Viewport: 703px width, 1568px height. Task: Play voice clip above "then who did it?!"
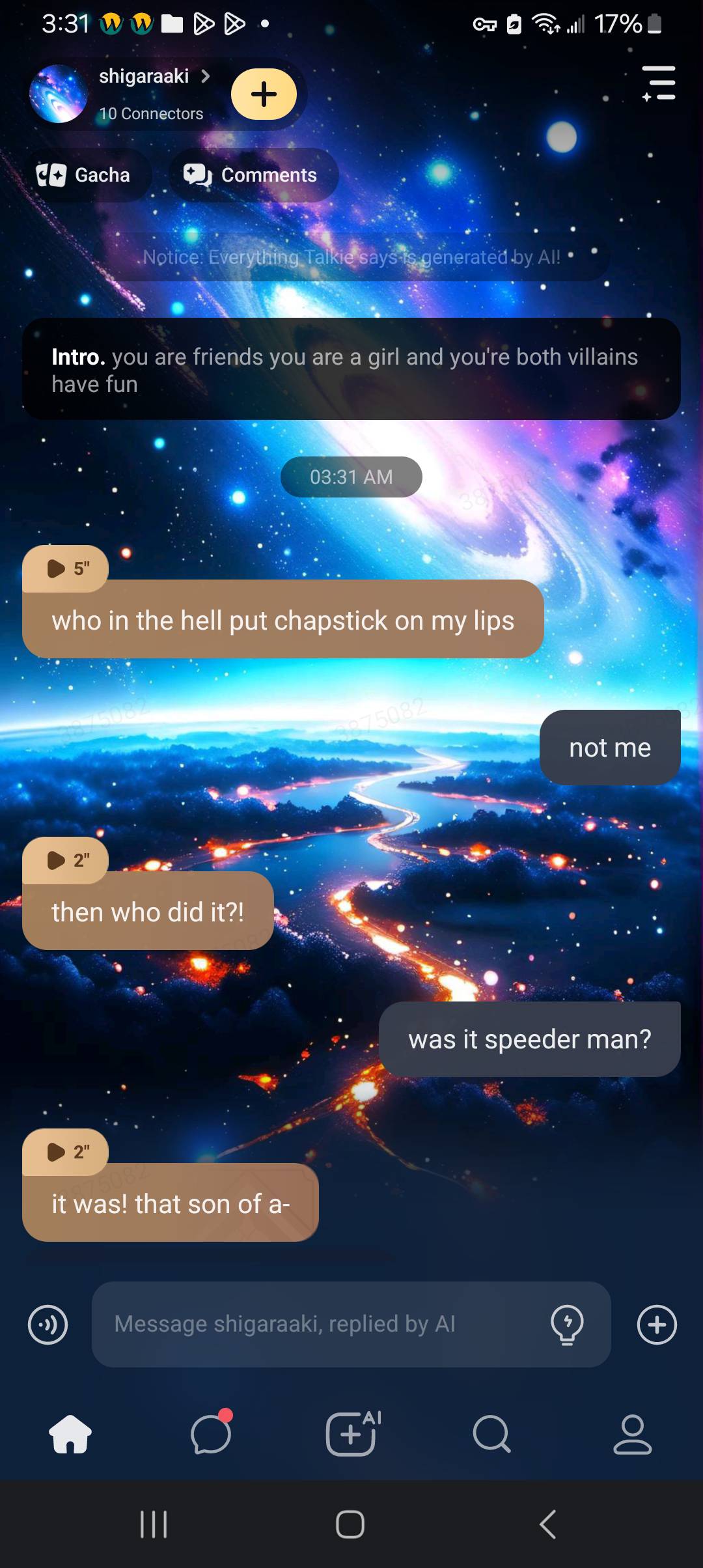(x=66, y=860)
